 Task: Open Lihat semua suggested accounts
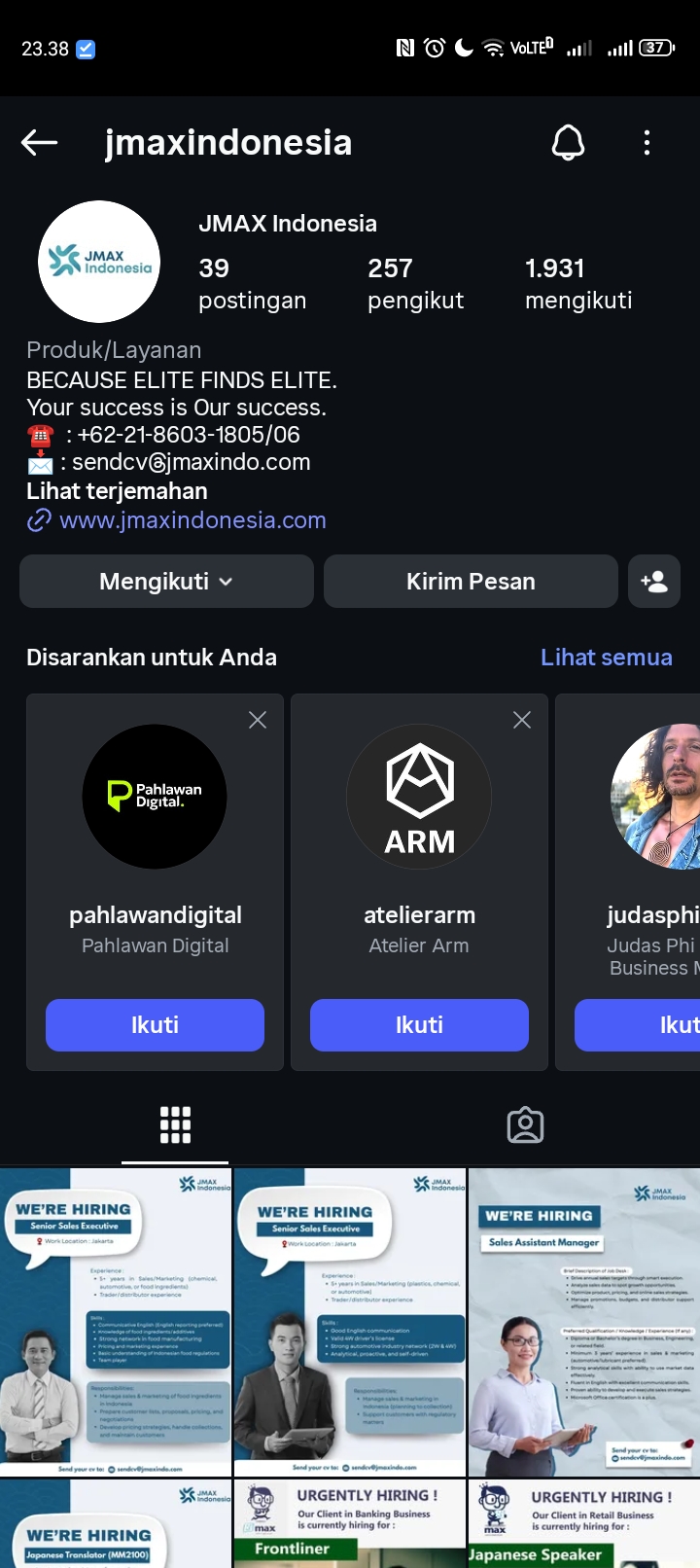(606, 658)
